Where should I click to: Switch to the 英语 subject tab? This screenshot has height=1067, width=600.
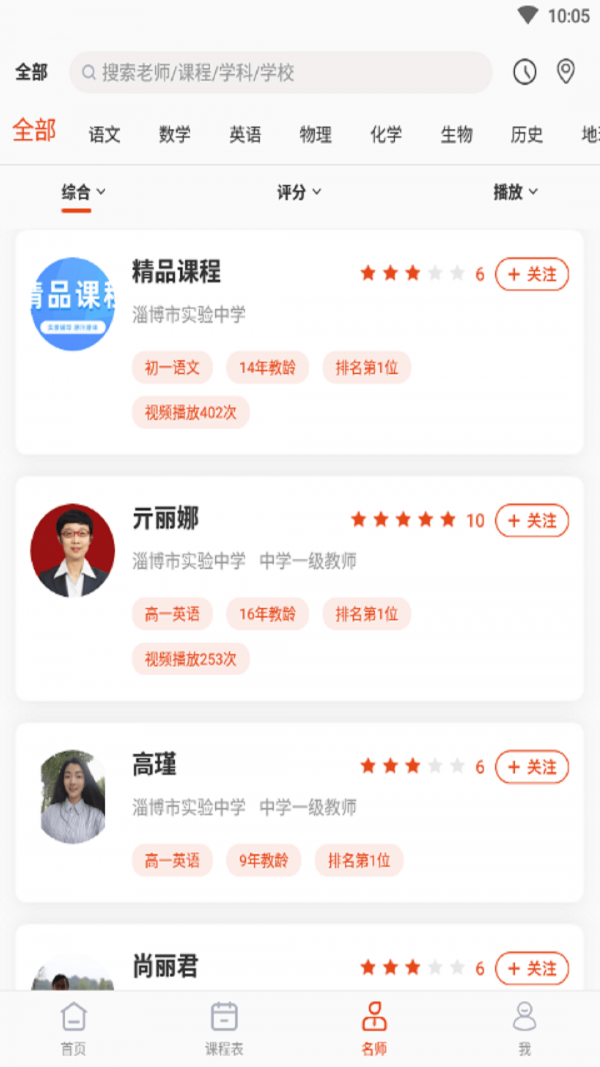click(x=245, y=134)
